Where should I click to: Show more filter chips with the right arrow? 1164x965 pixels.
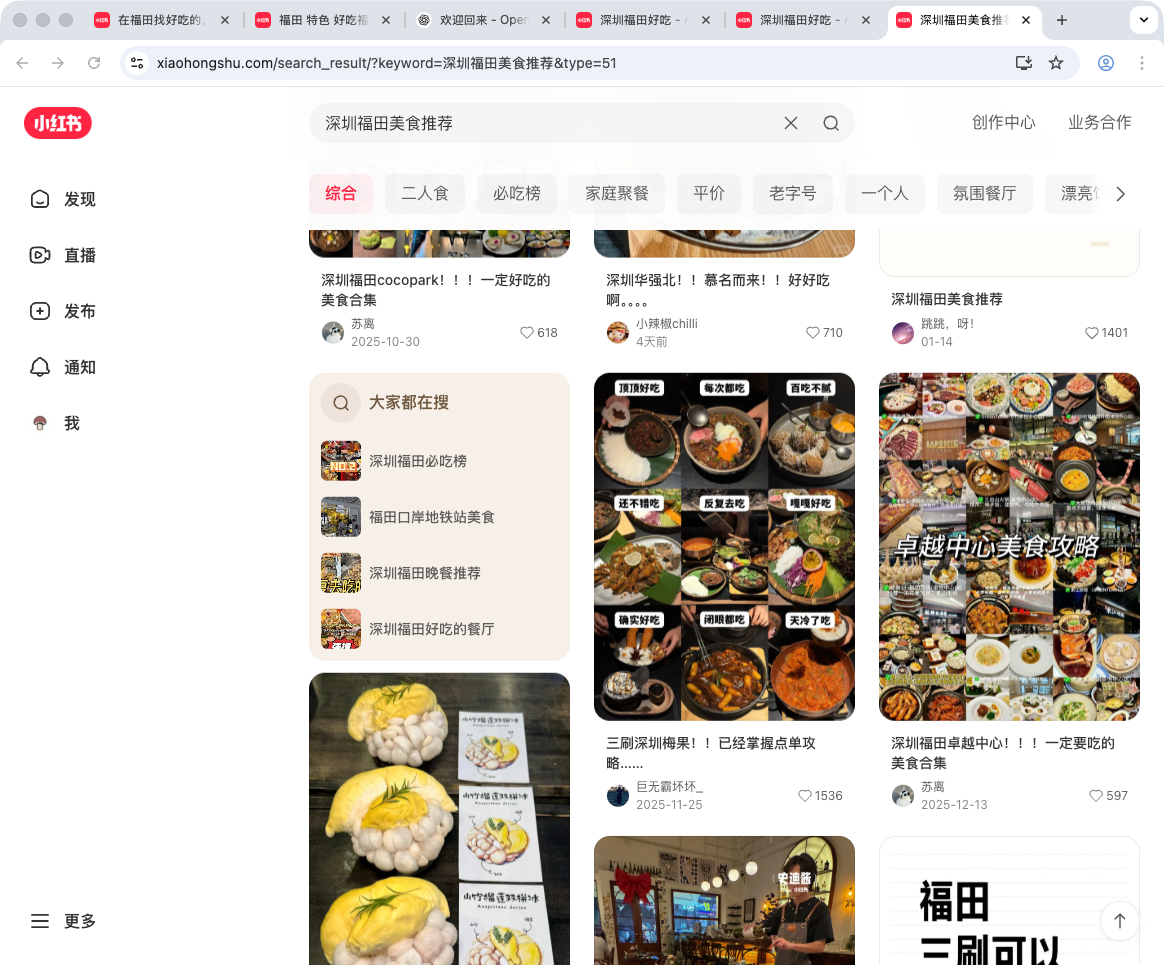click(1120, 194)
